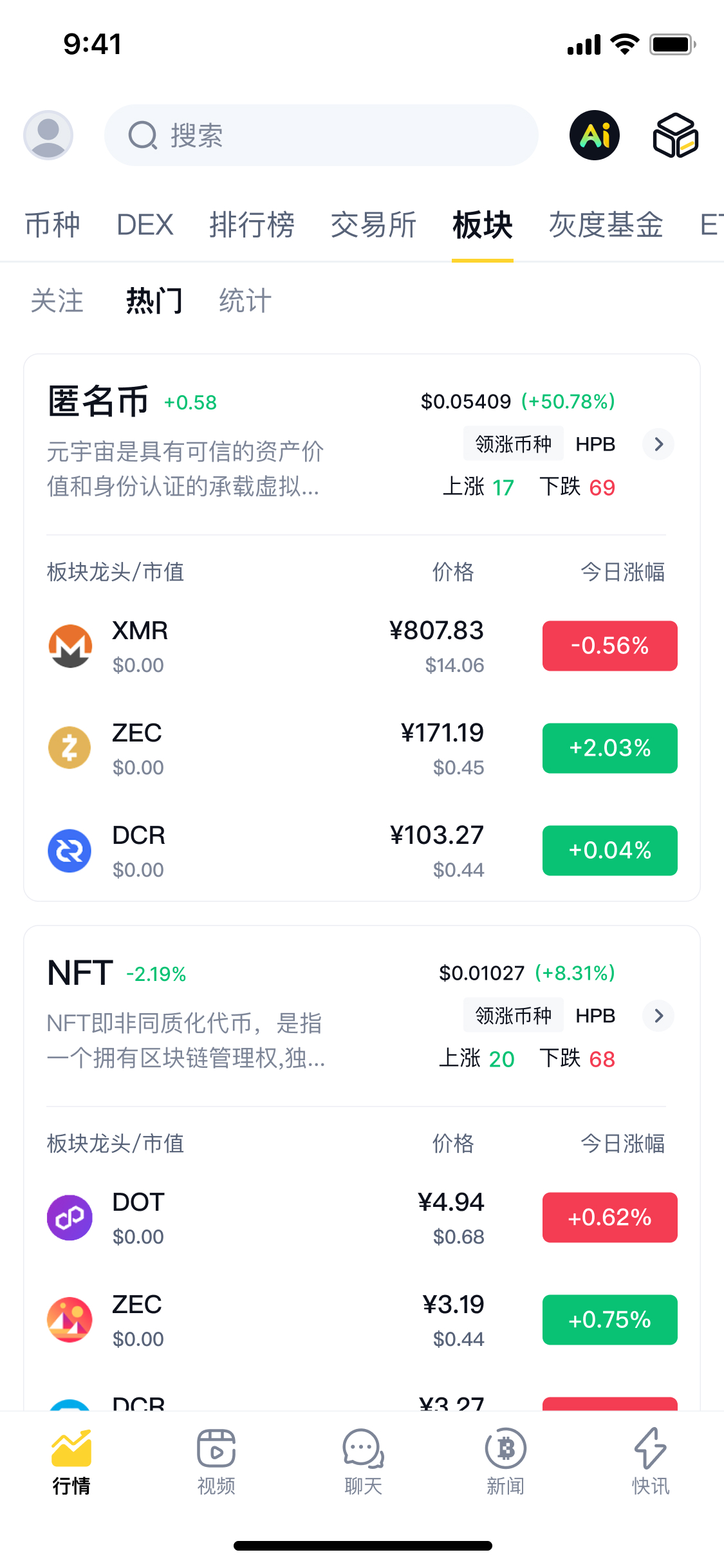The image size is (724, 1568).
Task: Show the 关注 sub-tab
Action: click(57, 301)
